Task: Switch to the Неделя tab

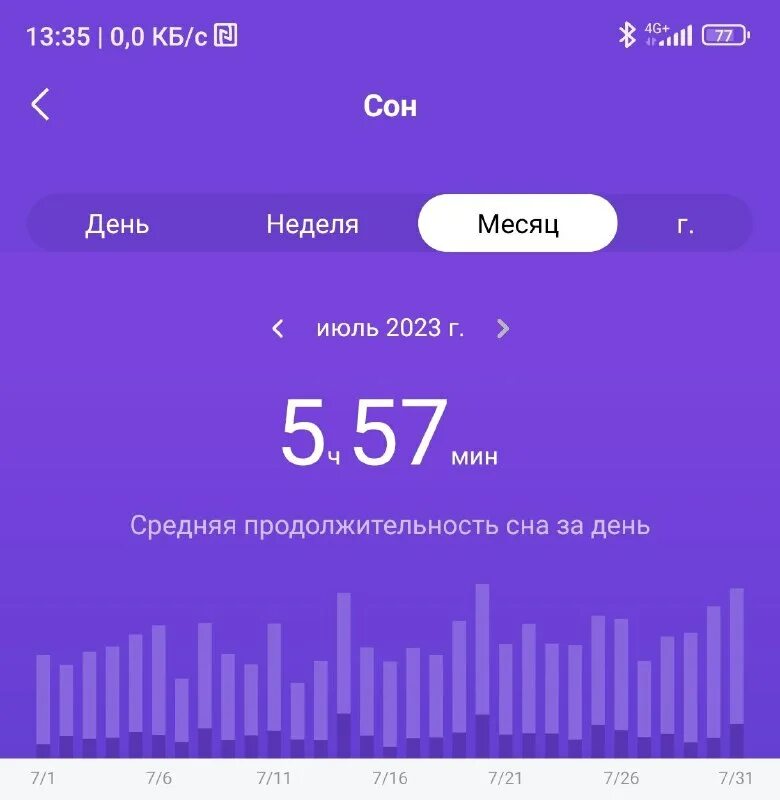Action: (311, 224)
